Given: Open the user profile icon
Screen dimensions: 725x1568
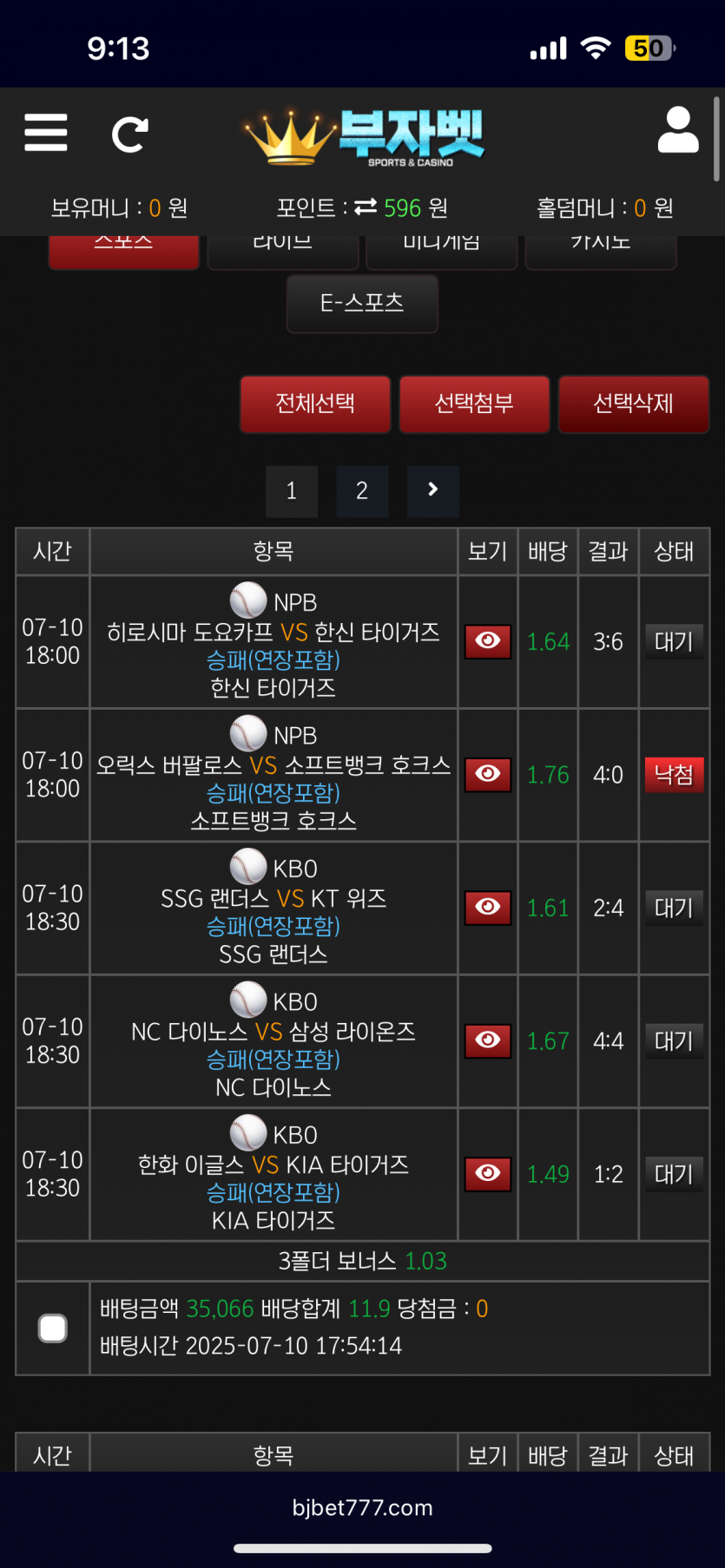Looking at the screenshot, I should 678,130.
